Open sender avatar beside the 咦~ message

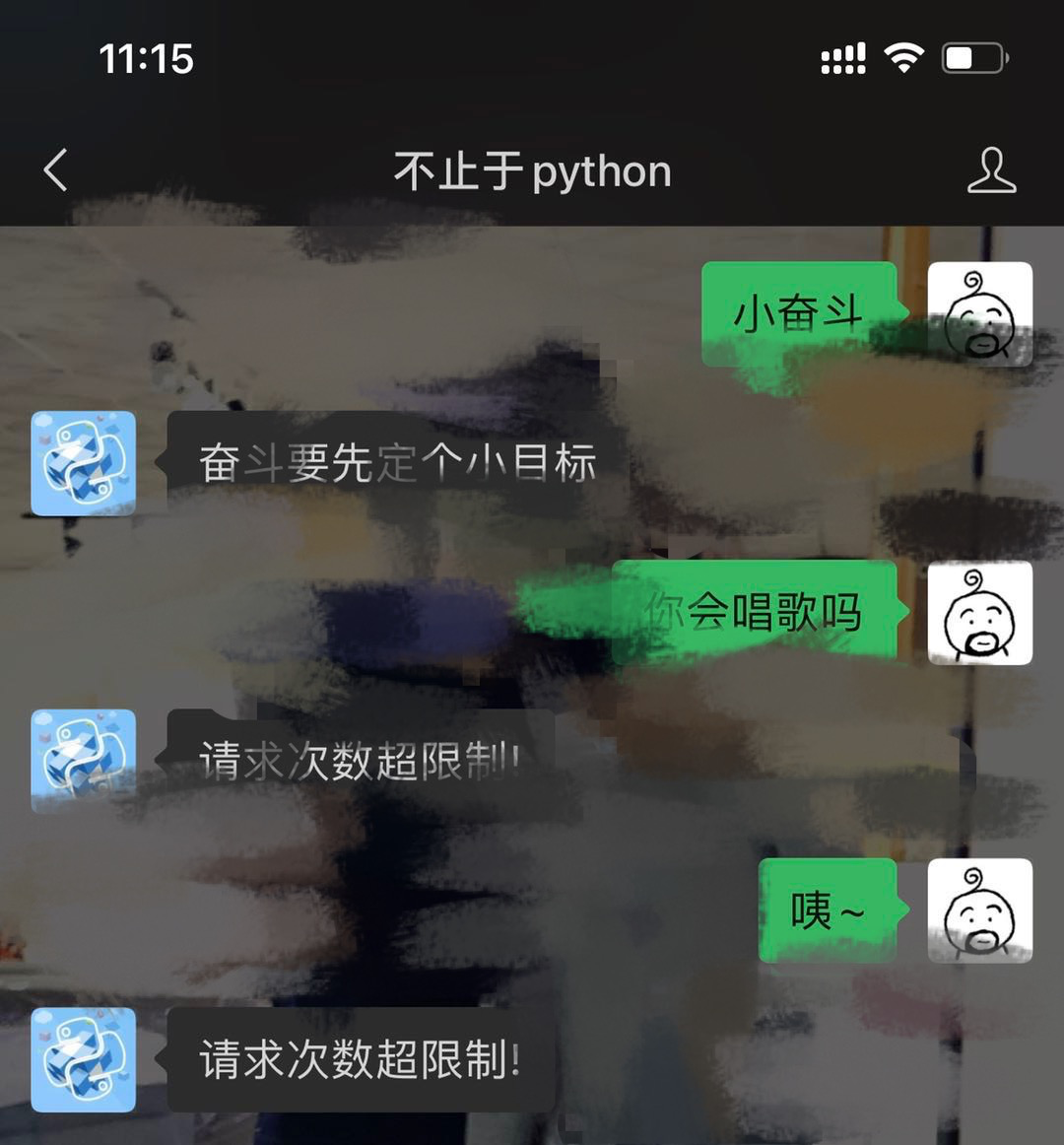[979, 910]
